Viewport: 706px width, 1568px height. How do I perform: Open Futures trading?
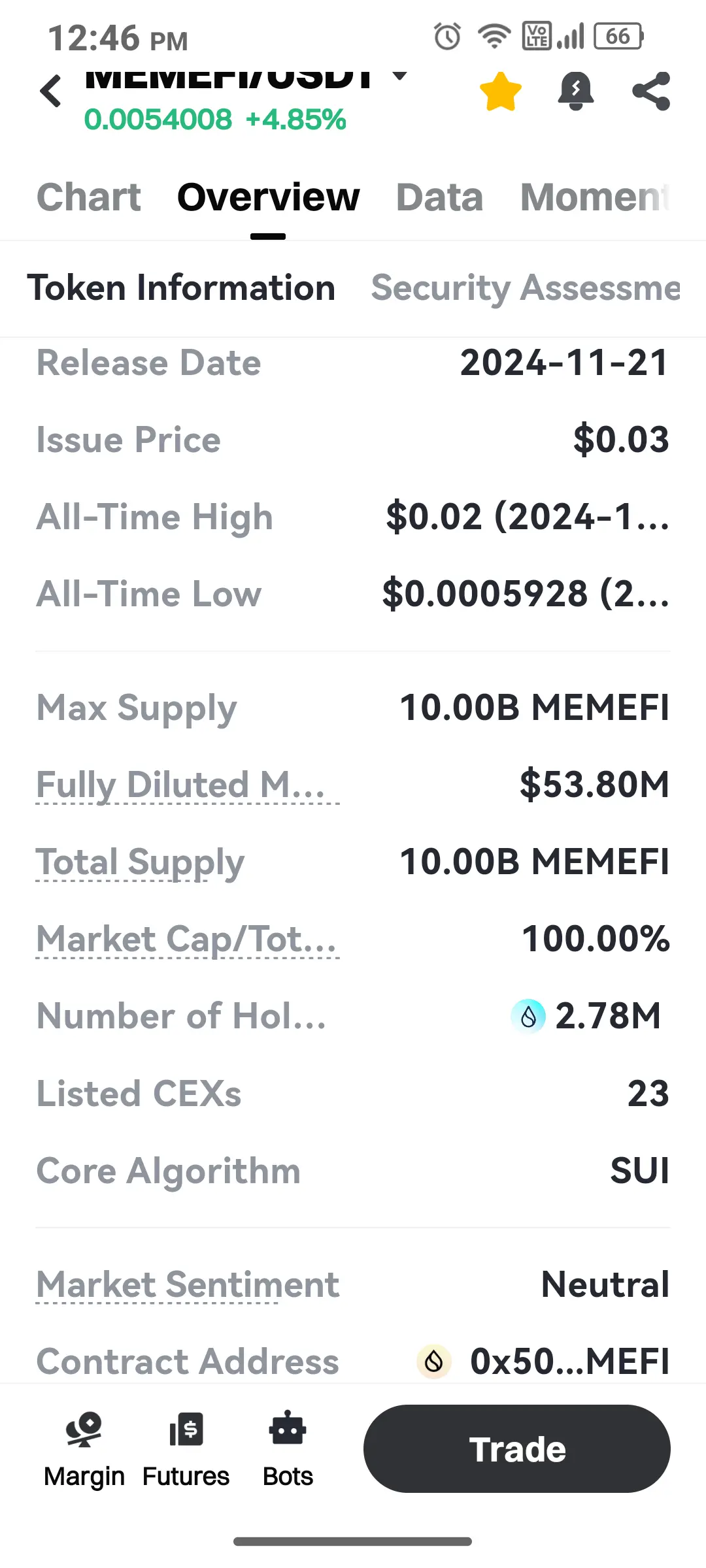tap(186, 1449)
